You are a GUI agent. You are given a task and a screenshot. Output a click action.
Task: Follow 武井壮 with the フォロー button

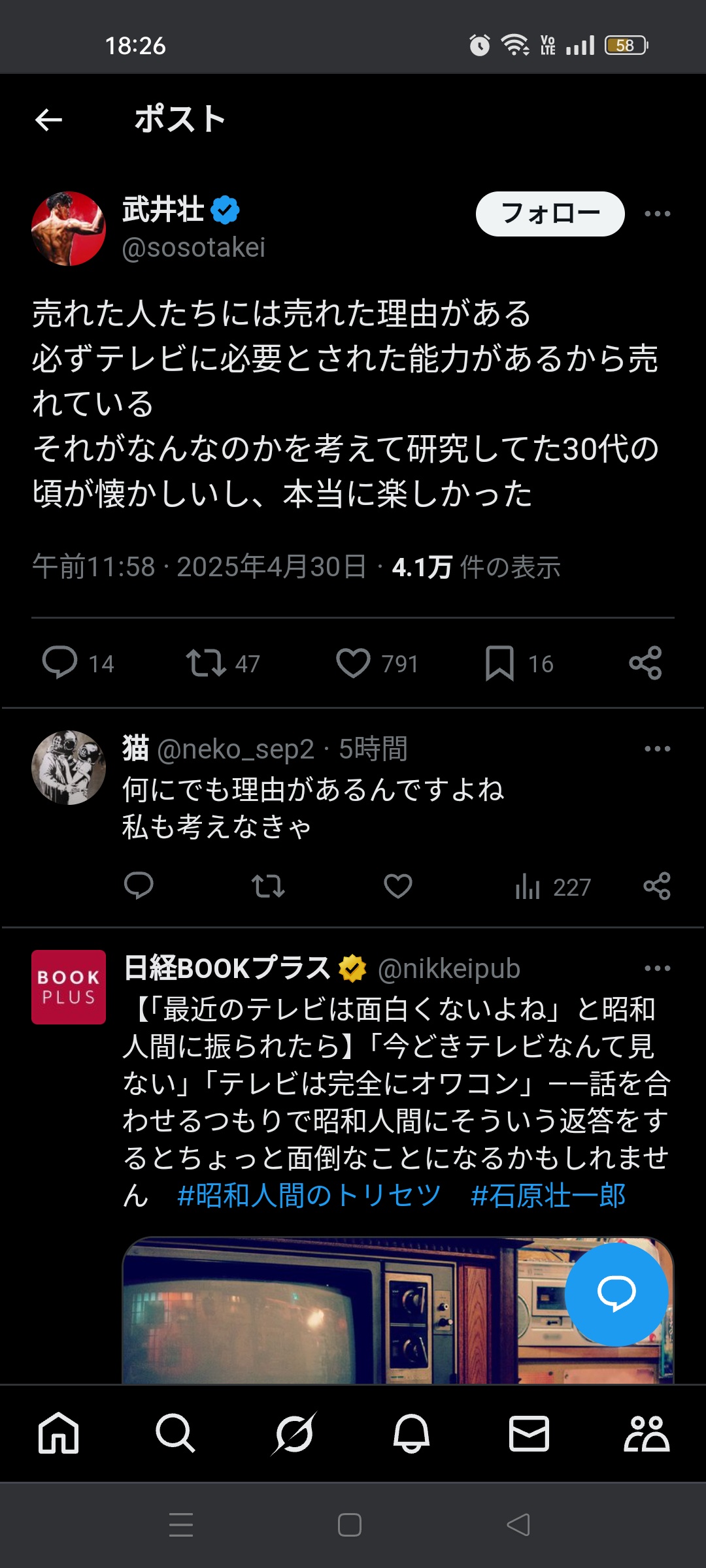tap(550, 214)
